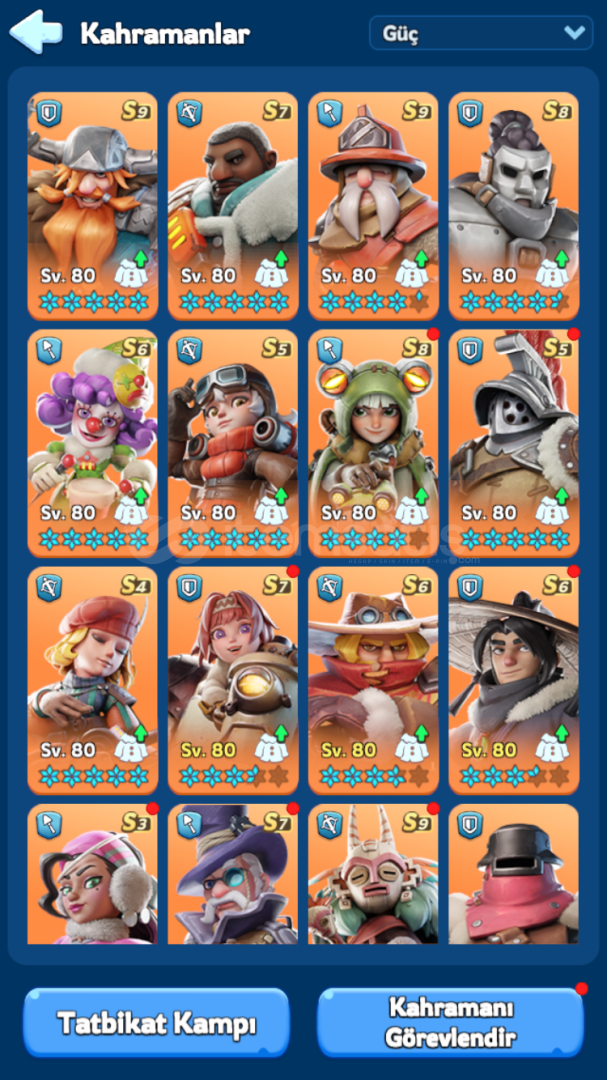
Task: Open the frog-hood girl hero card
Action: (372, 441)
